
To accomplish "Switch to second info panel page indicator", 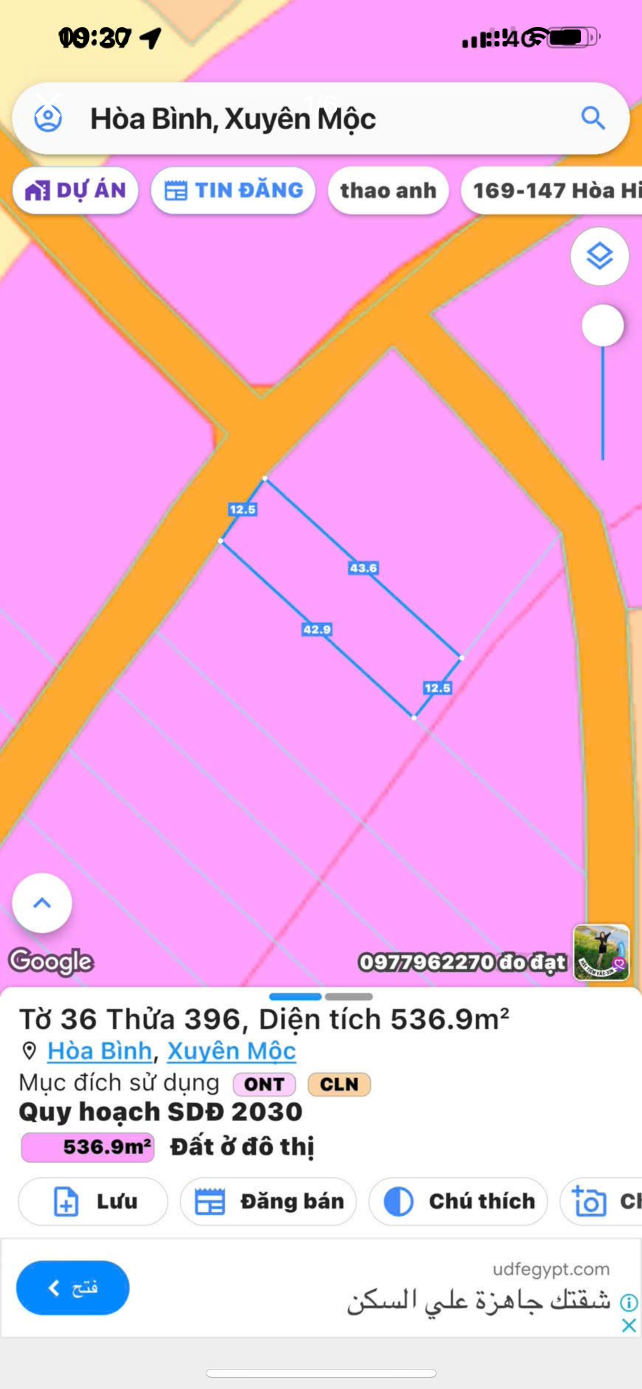I will [x=349, y=996].
